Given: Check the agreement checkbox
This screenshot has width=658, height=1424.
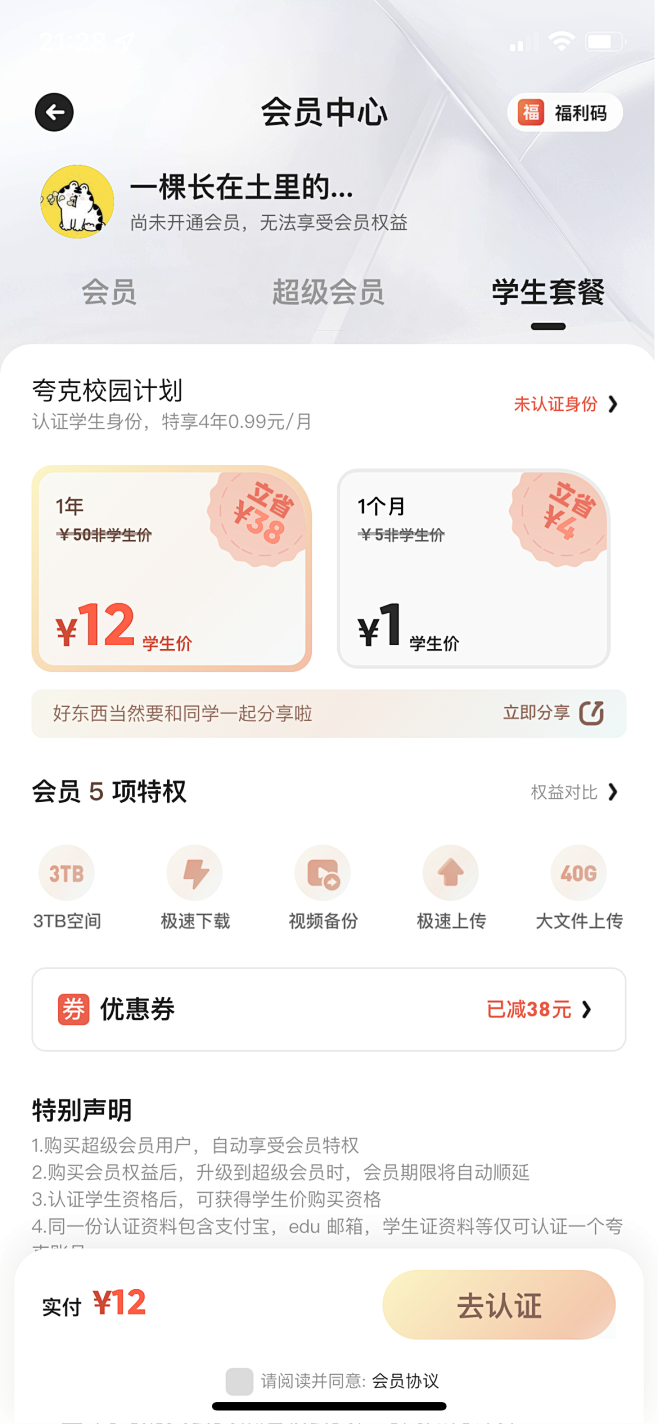Looking at the screenshot, I should (239, 1381).
